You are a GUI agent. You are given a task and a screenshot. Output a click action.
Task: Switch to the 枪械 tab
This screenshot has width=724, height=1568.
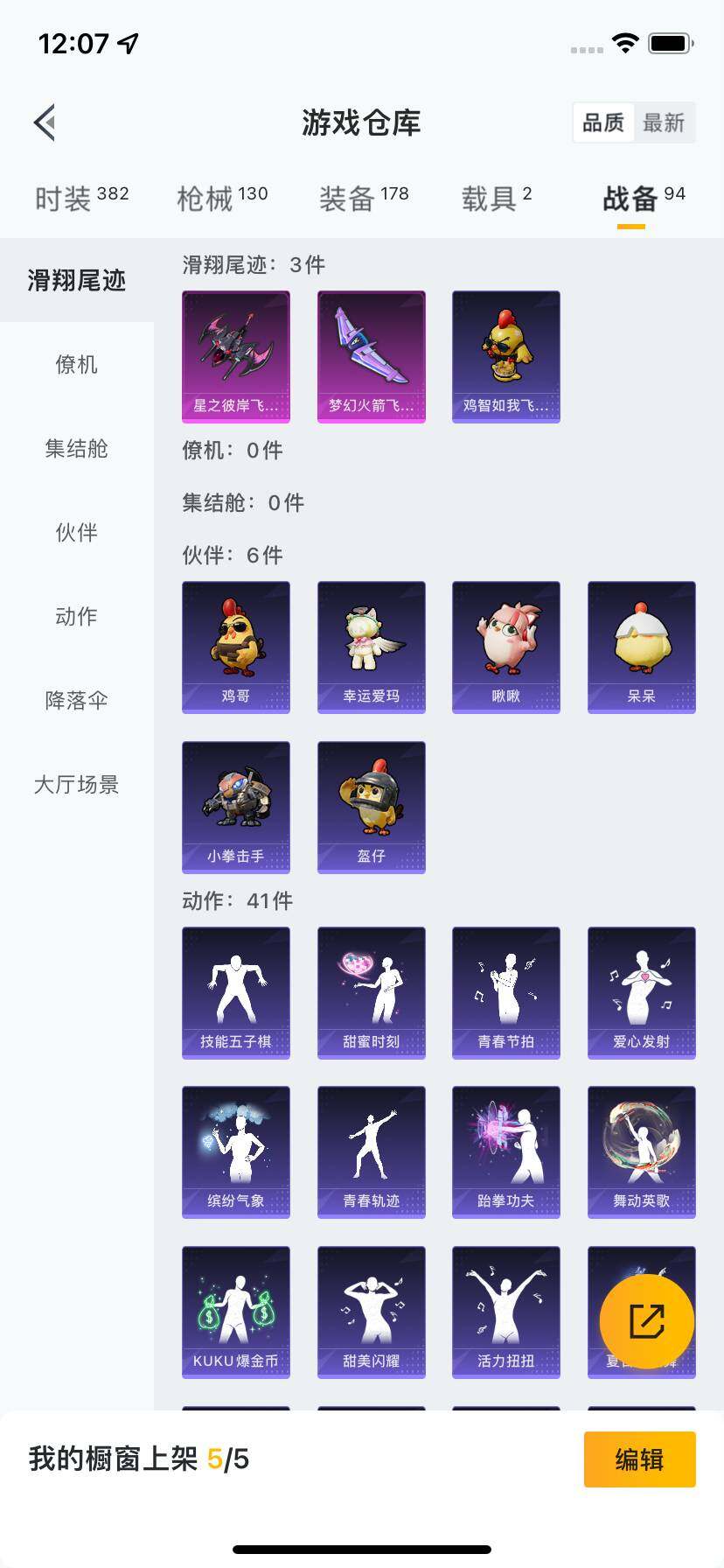point(222,199)
